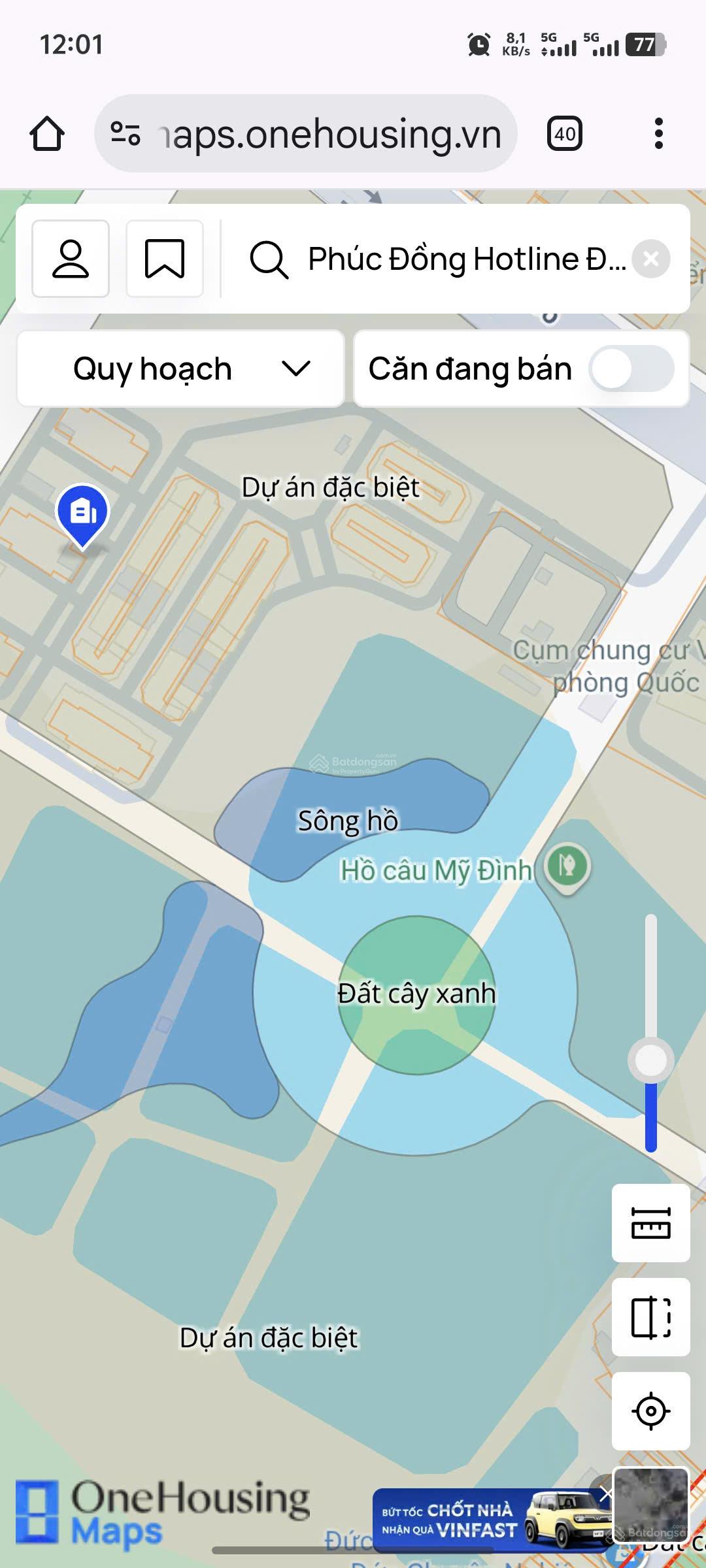Dismiss the VinFast ad banner

tap(605, 1494)
